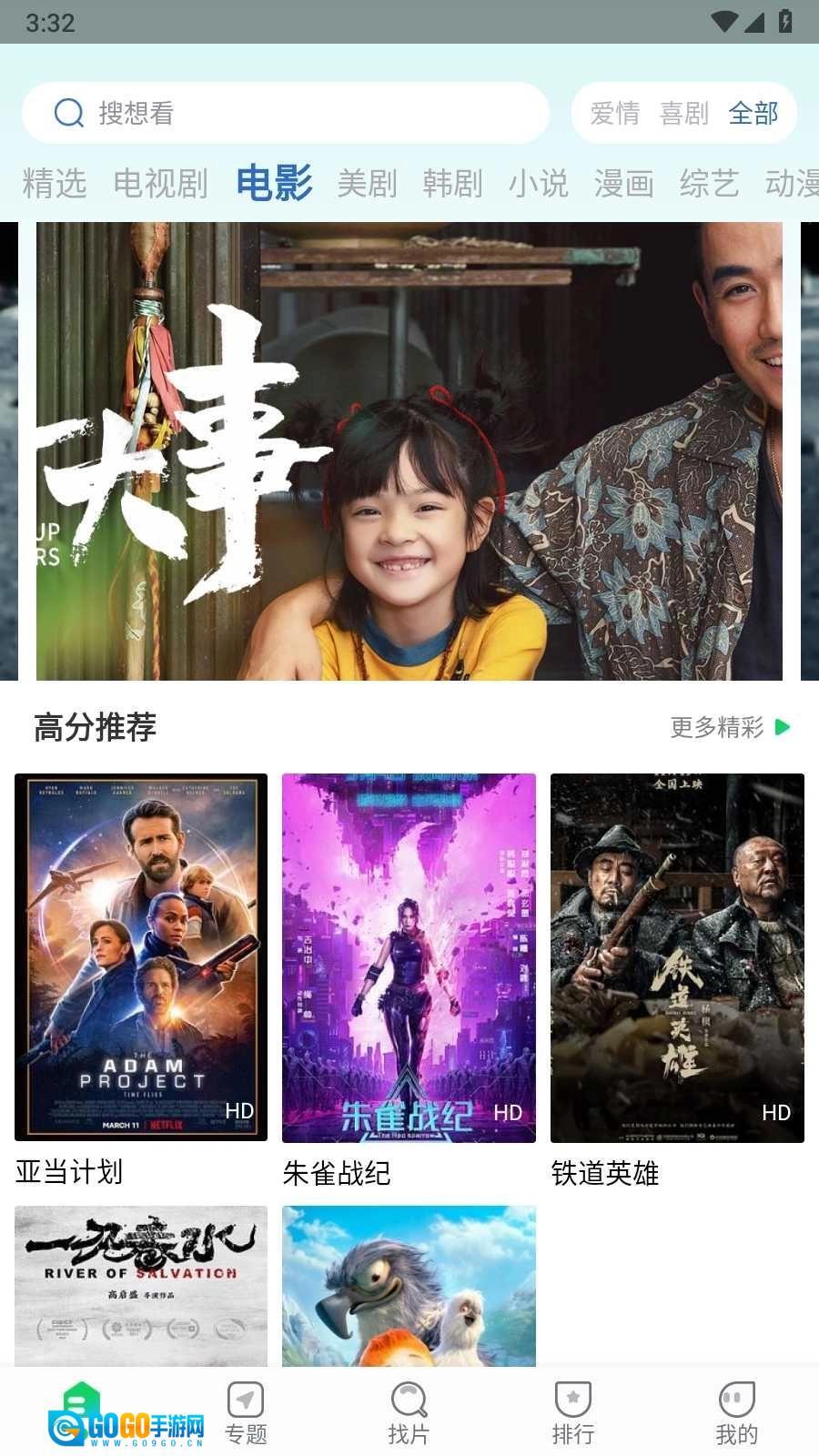Go to the 美剧 tab
Viewport: 819px width, 1456px height.
tap(367, 183)
